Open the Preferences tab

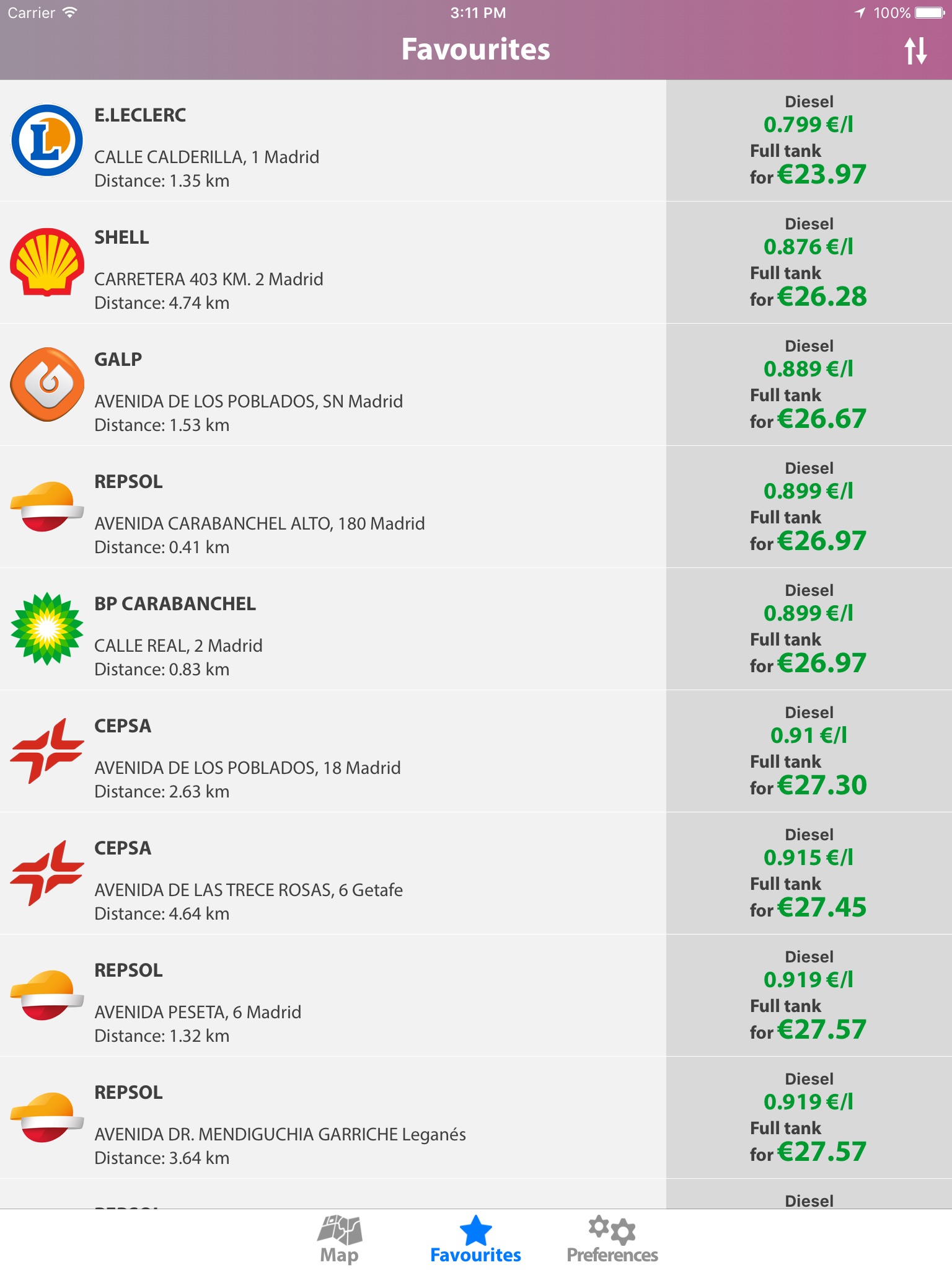click(x=612, y=1240)
